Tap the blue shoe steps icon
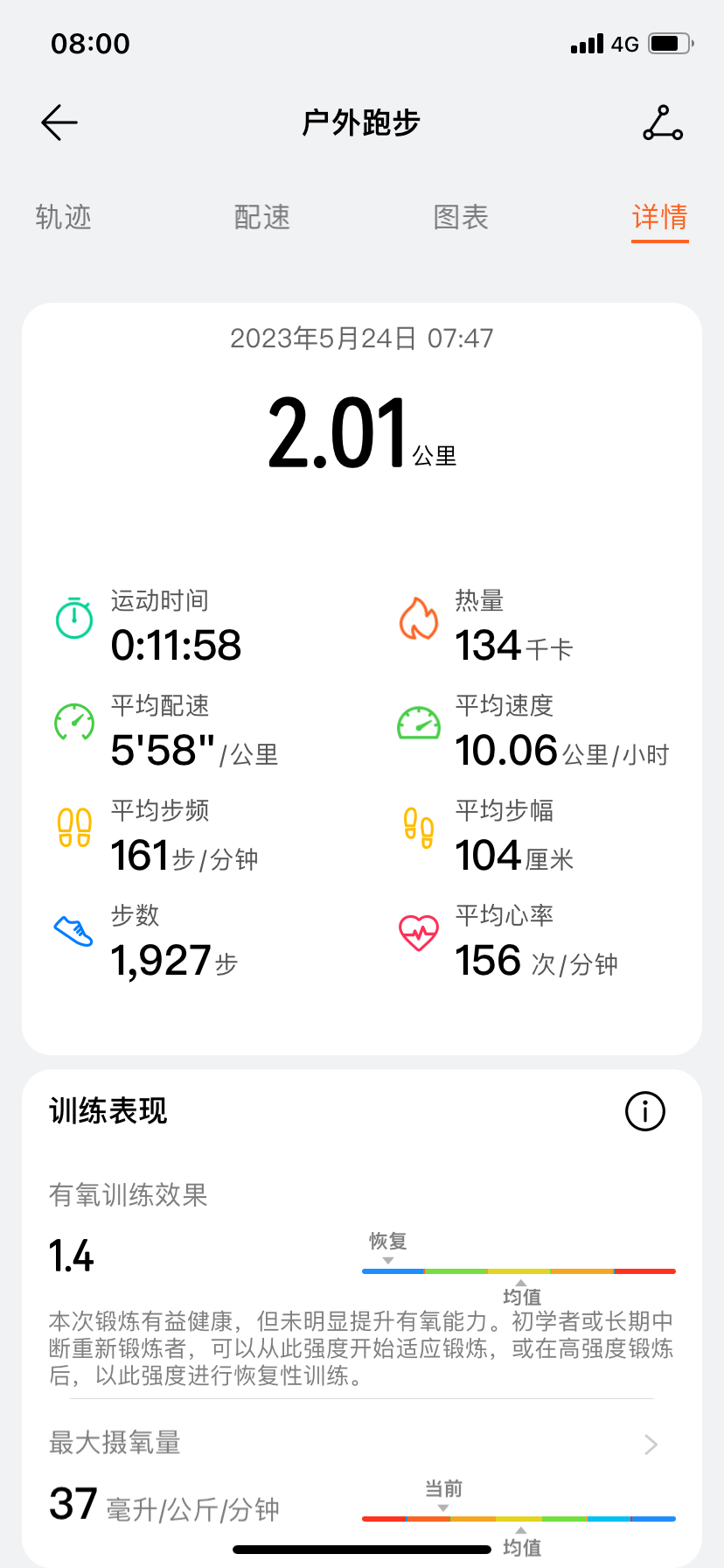Image resolution: width=724 pixels, height=1568 pixels. 73,934
